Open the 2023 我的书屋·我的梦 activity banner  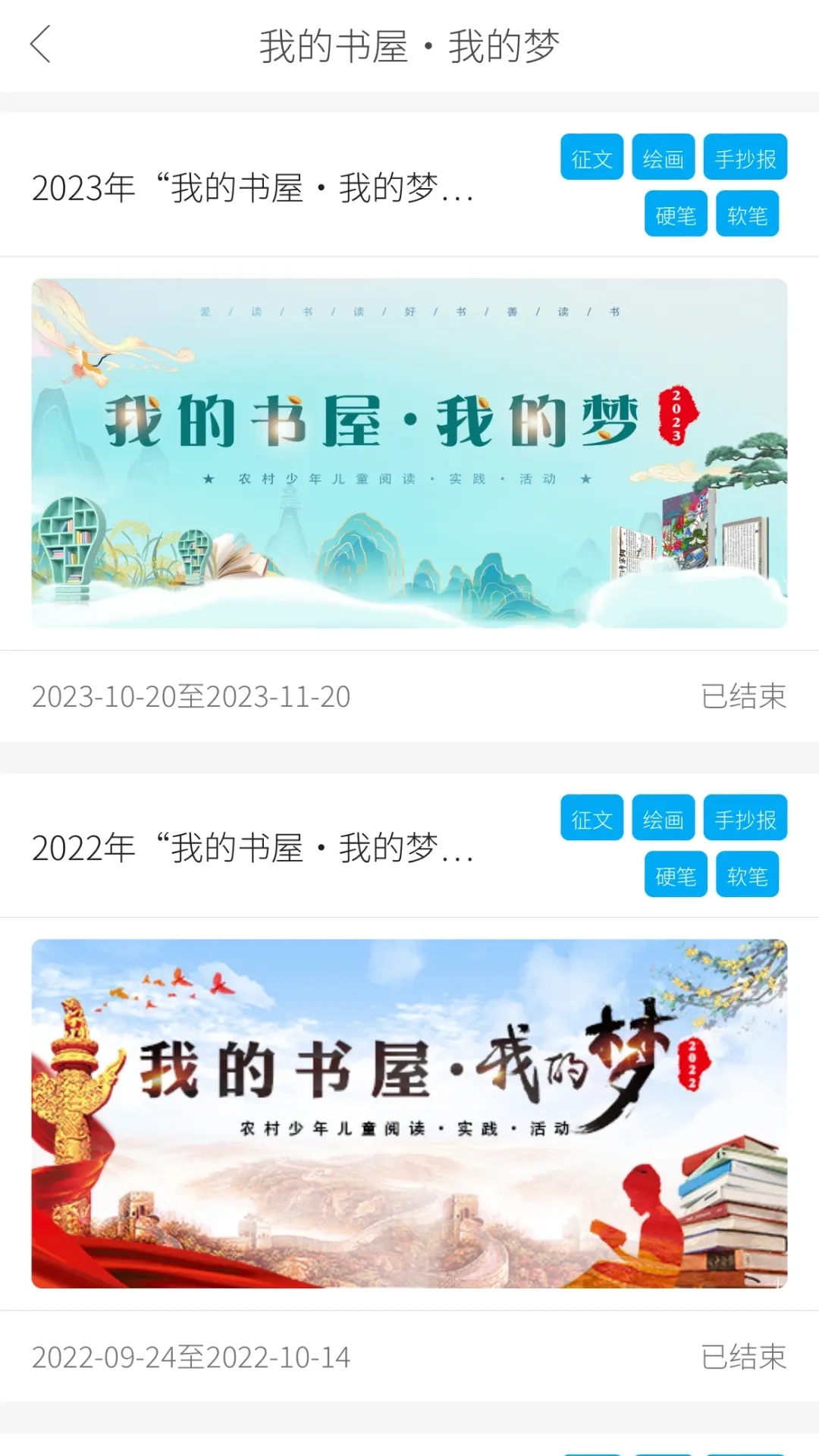409,453
